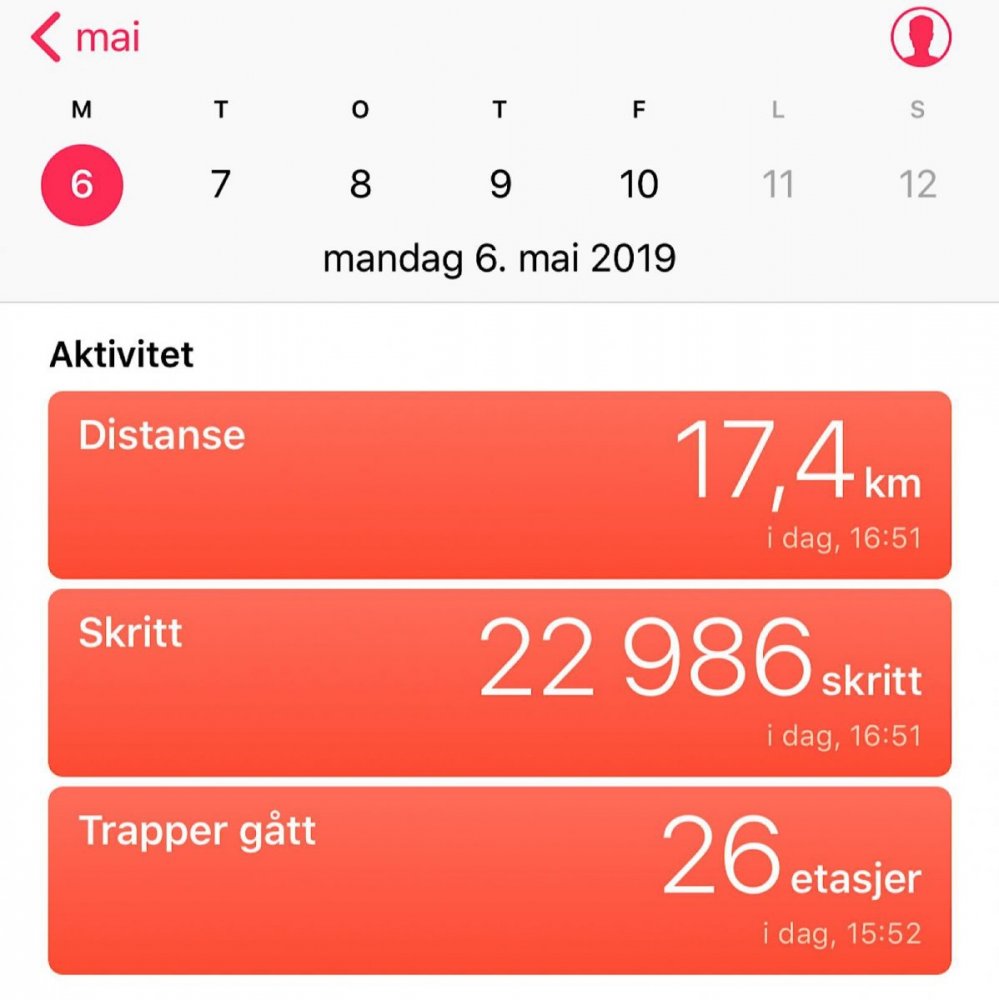This screenshot has width=999, height=1000.
Task: Select Tuesday the 7th
Action: click(x=221, y=185)
